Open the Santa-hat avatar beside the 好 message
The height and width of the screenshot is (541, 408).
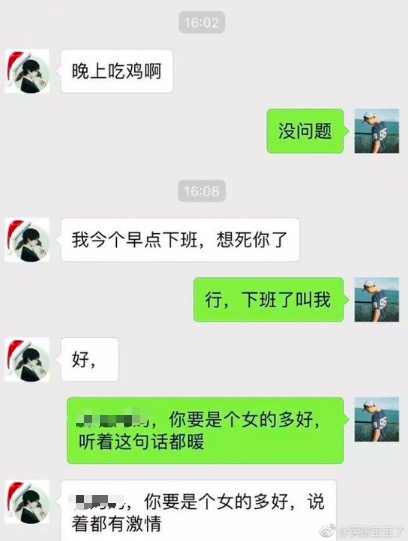tap(27, 360)
